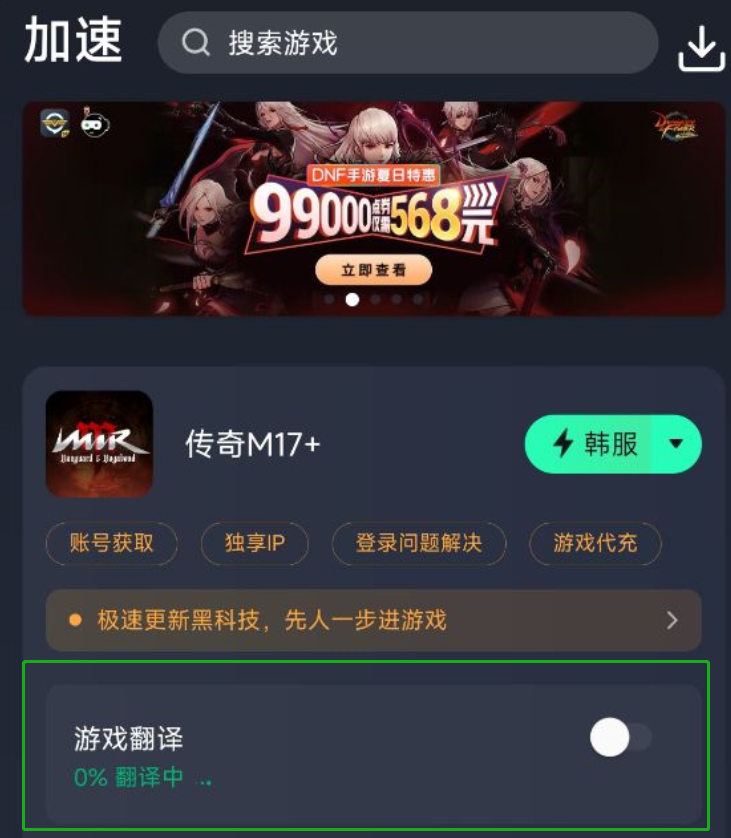
Task: Start 韩服 acceleration for 传奇M
Action: (x=590, y=443)
